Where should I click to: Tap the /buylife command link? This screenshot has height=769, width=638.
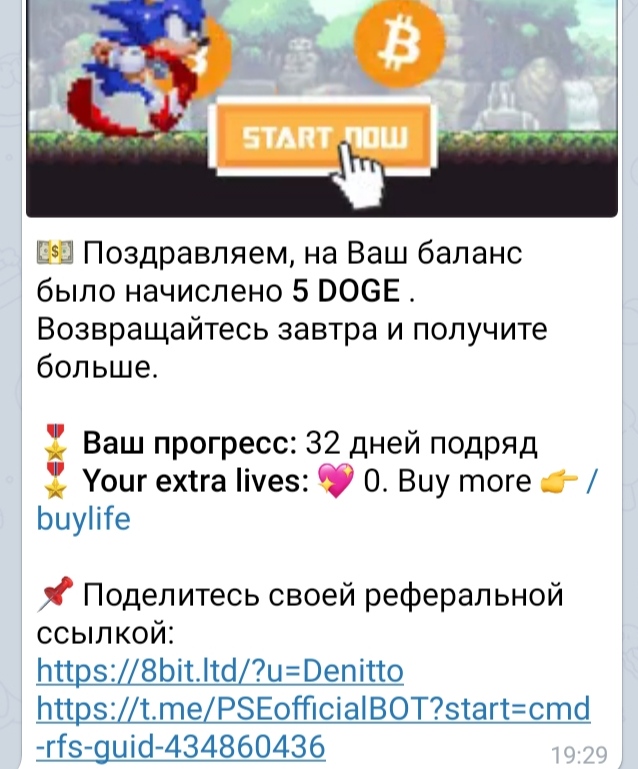point(84,521)
